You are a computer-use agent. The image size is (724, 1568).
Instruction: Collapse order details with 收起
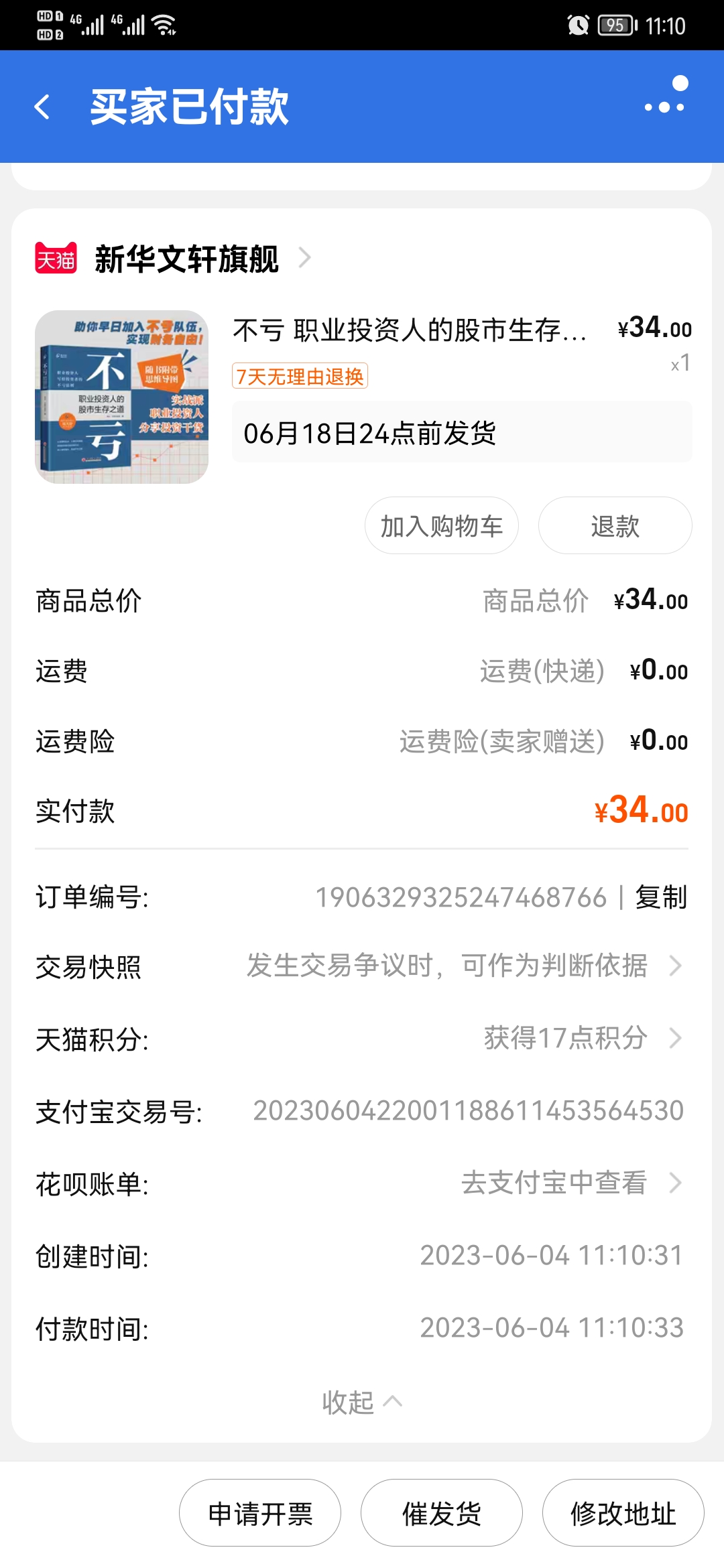(361, 1402)
